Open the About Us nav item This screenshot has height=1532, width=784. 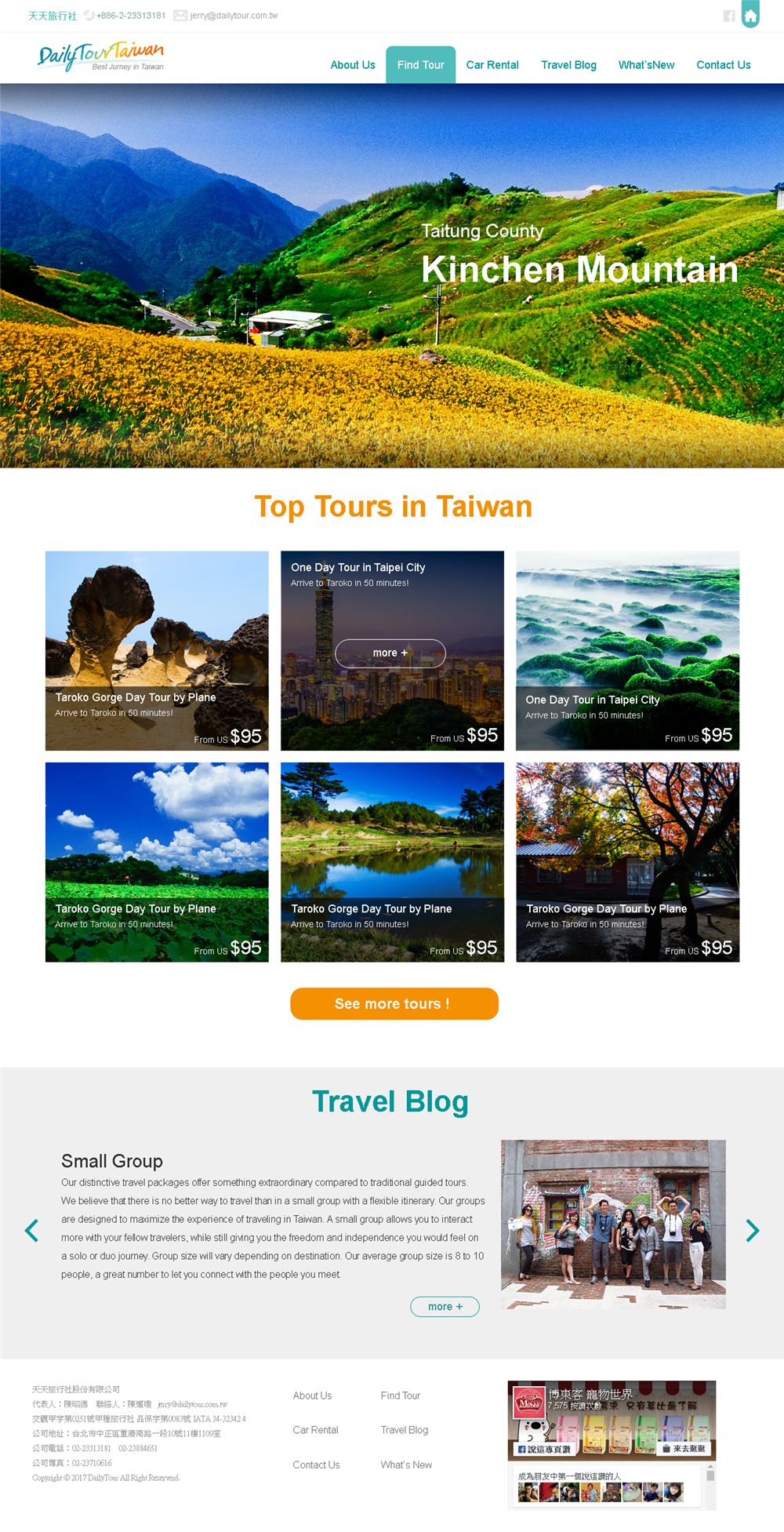[x=353, y=65]
